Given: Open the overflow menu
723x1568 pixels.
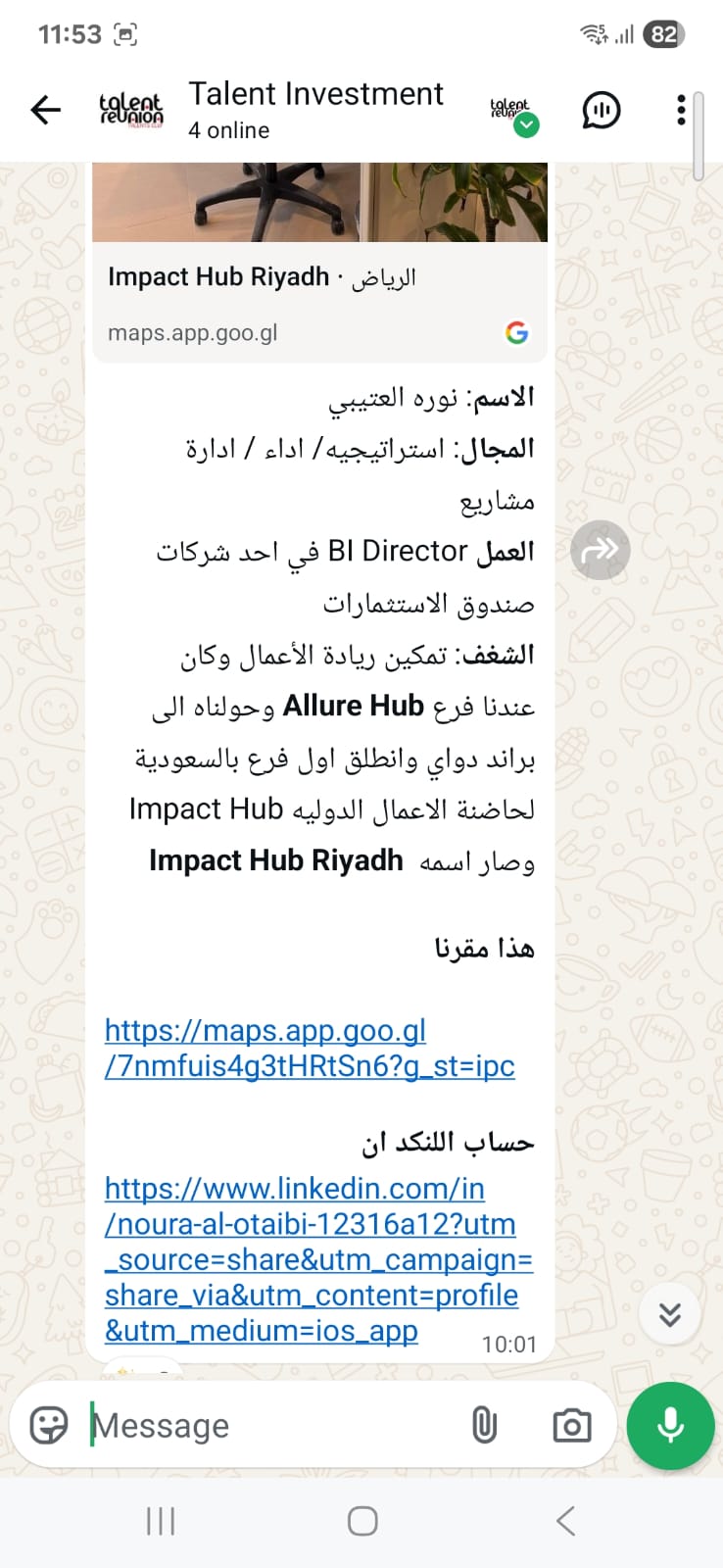Looking at the screenshot, I should pos(681,110).
